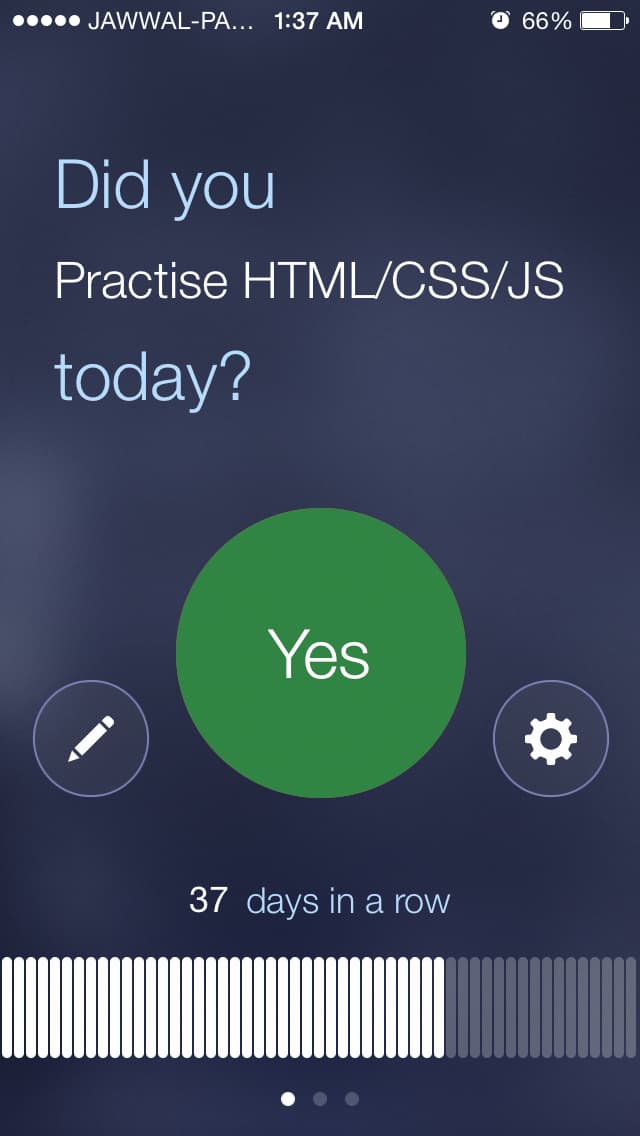Open settings via the gear icon
The image size is (640, 1136).
(551, 739)
